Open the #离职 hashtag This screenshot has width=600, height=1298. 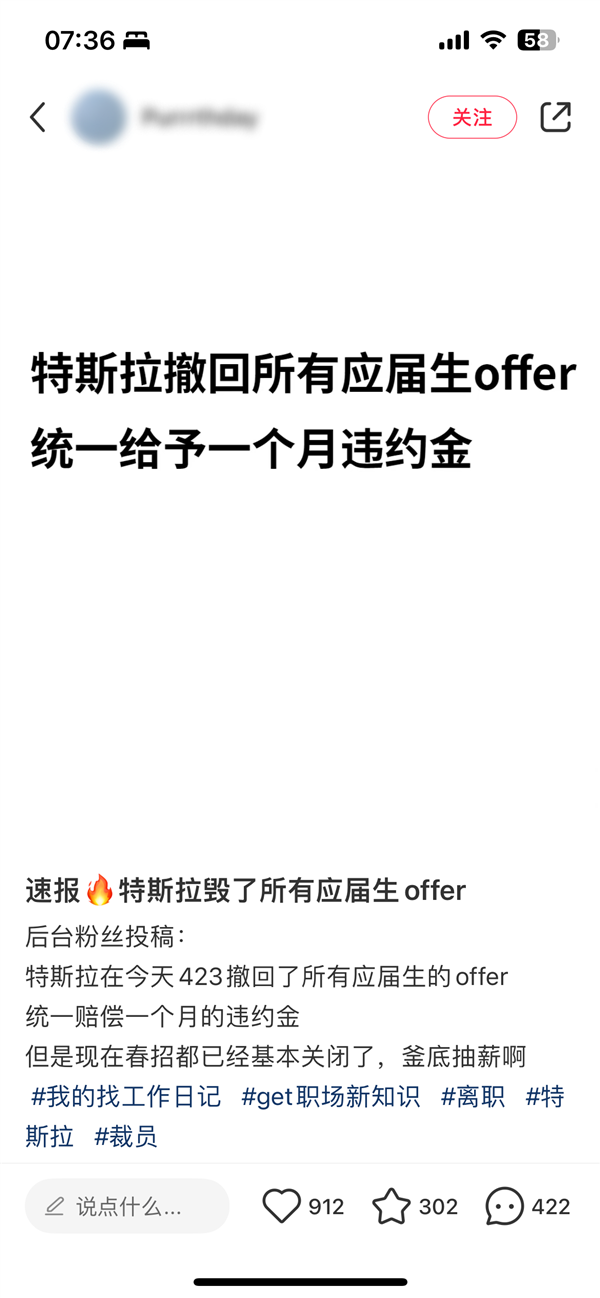473,1096
